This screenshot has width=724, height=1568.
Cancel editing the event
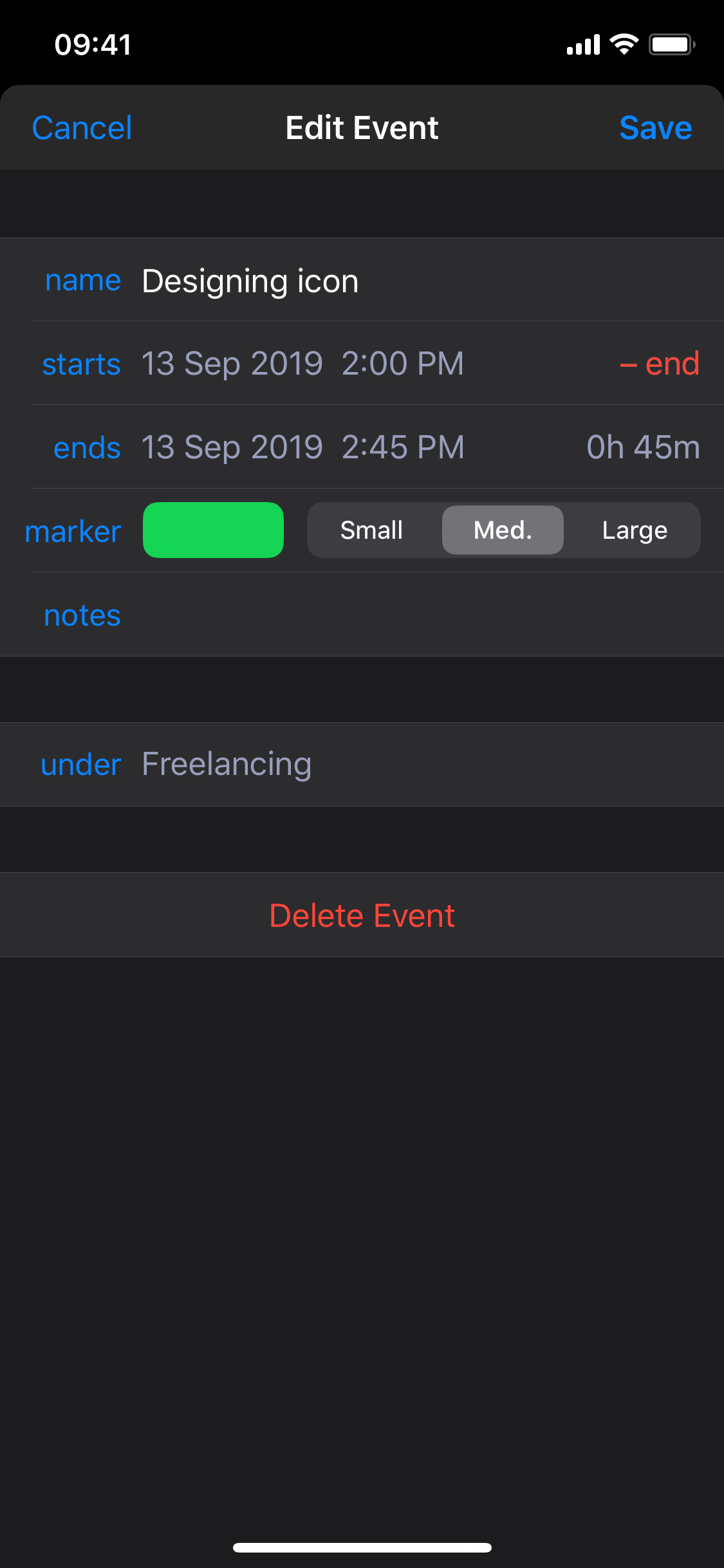tap(82, 127)
